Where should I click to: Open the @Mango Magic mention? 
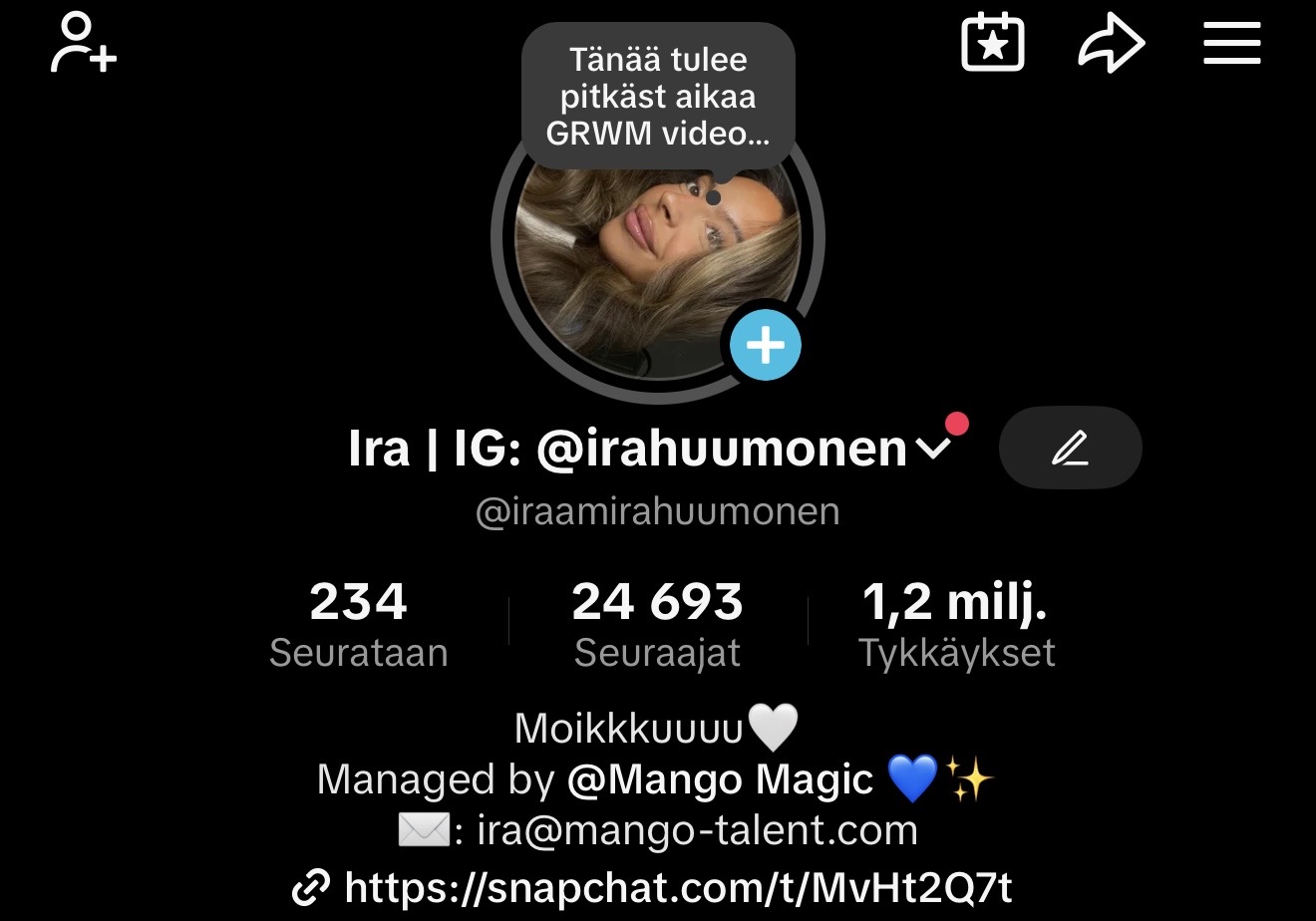pyautogui.click(x=720, y=779)
